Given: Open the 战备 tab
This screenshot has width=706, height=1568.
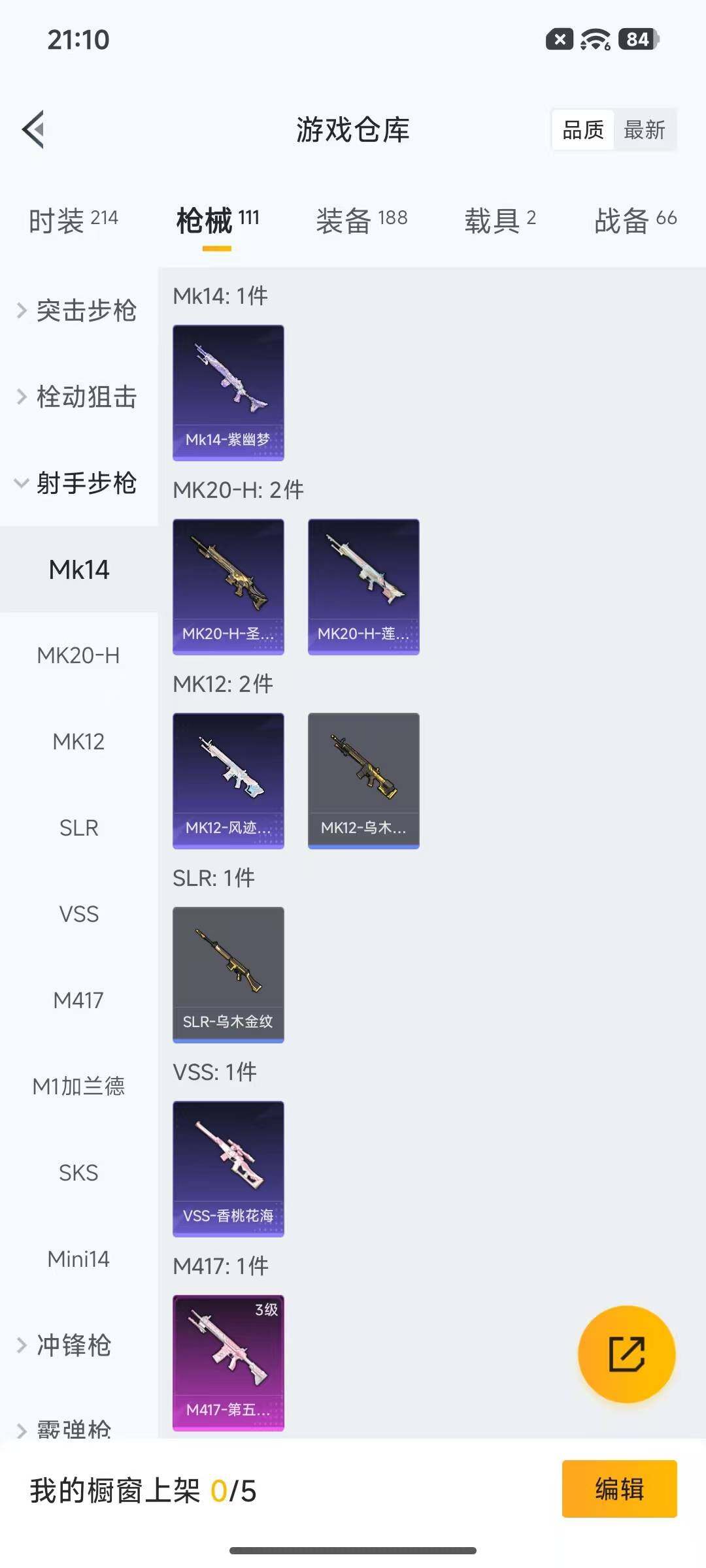Looking at the screenshot, I should [x=635, y=220].
